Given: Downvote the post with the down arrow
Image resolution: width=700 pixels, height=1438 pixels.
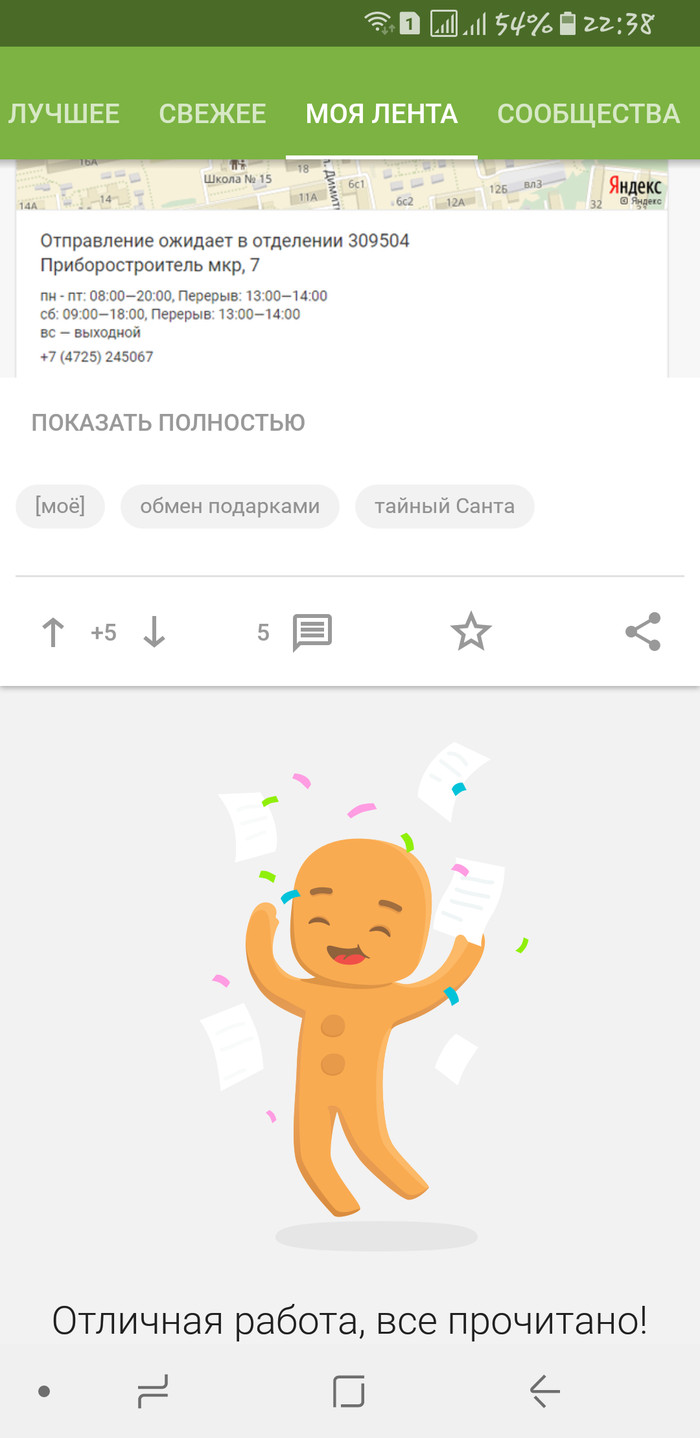Looking at the screenshot, I should click(154, 632).
